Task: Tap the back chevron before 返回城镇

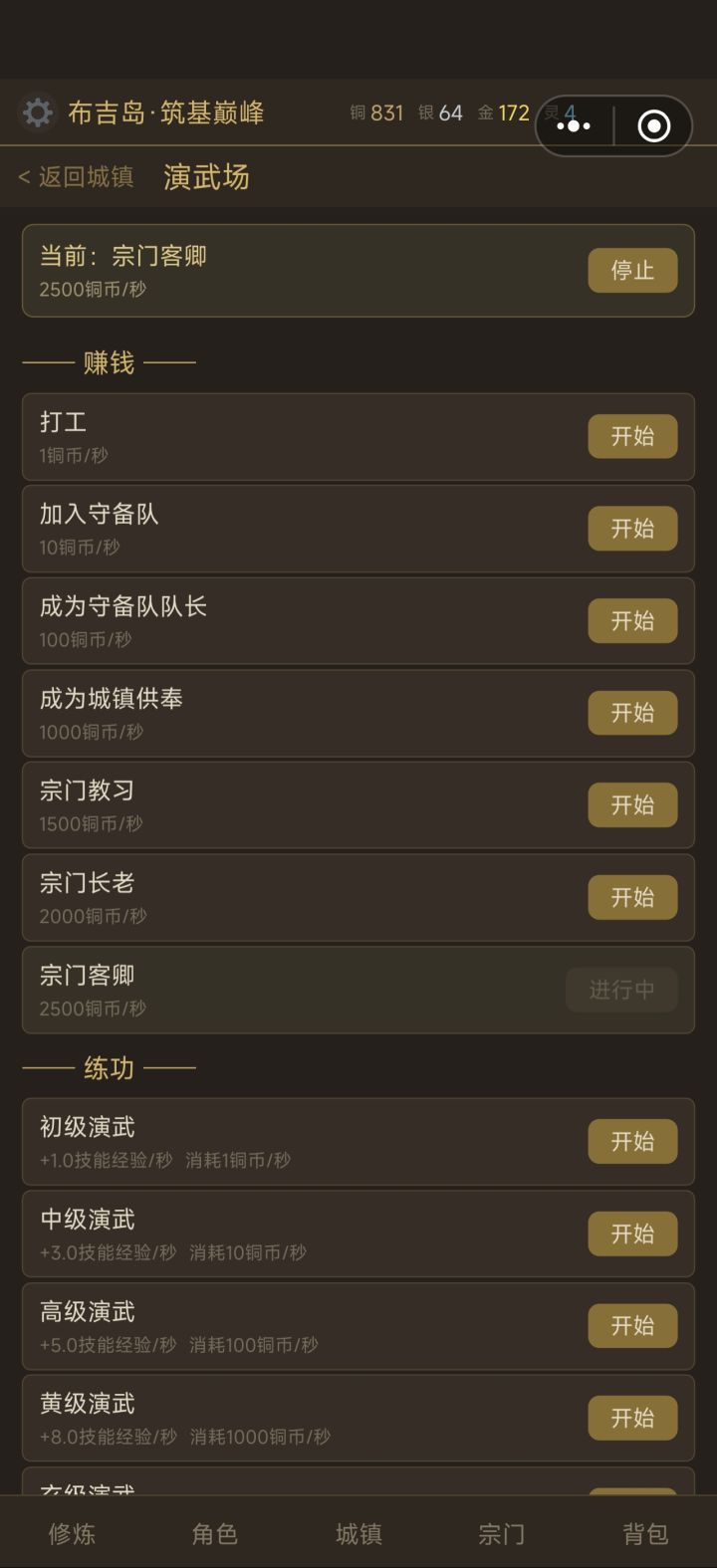Action: point(22,176)
